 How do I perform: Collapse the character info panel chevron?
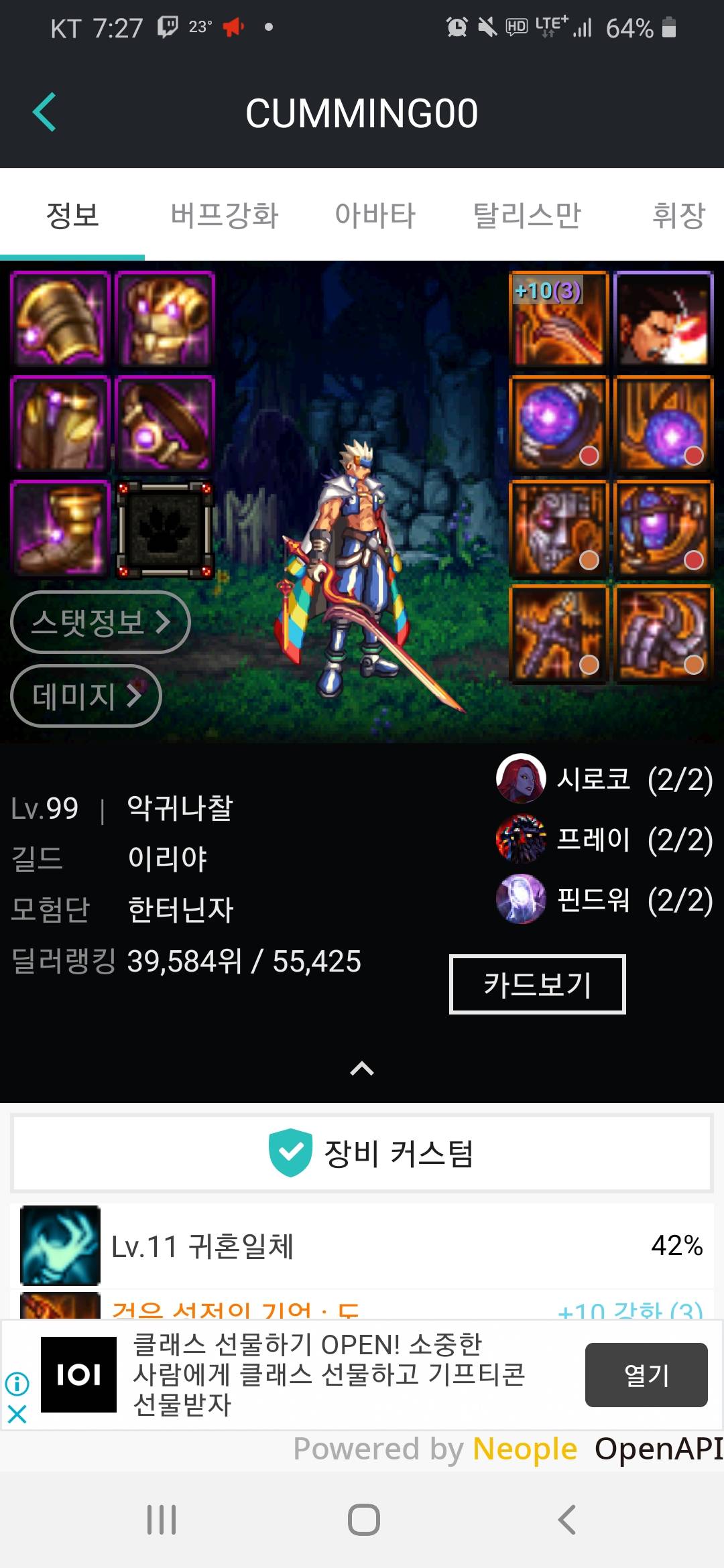point(362,1068)
